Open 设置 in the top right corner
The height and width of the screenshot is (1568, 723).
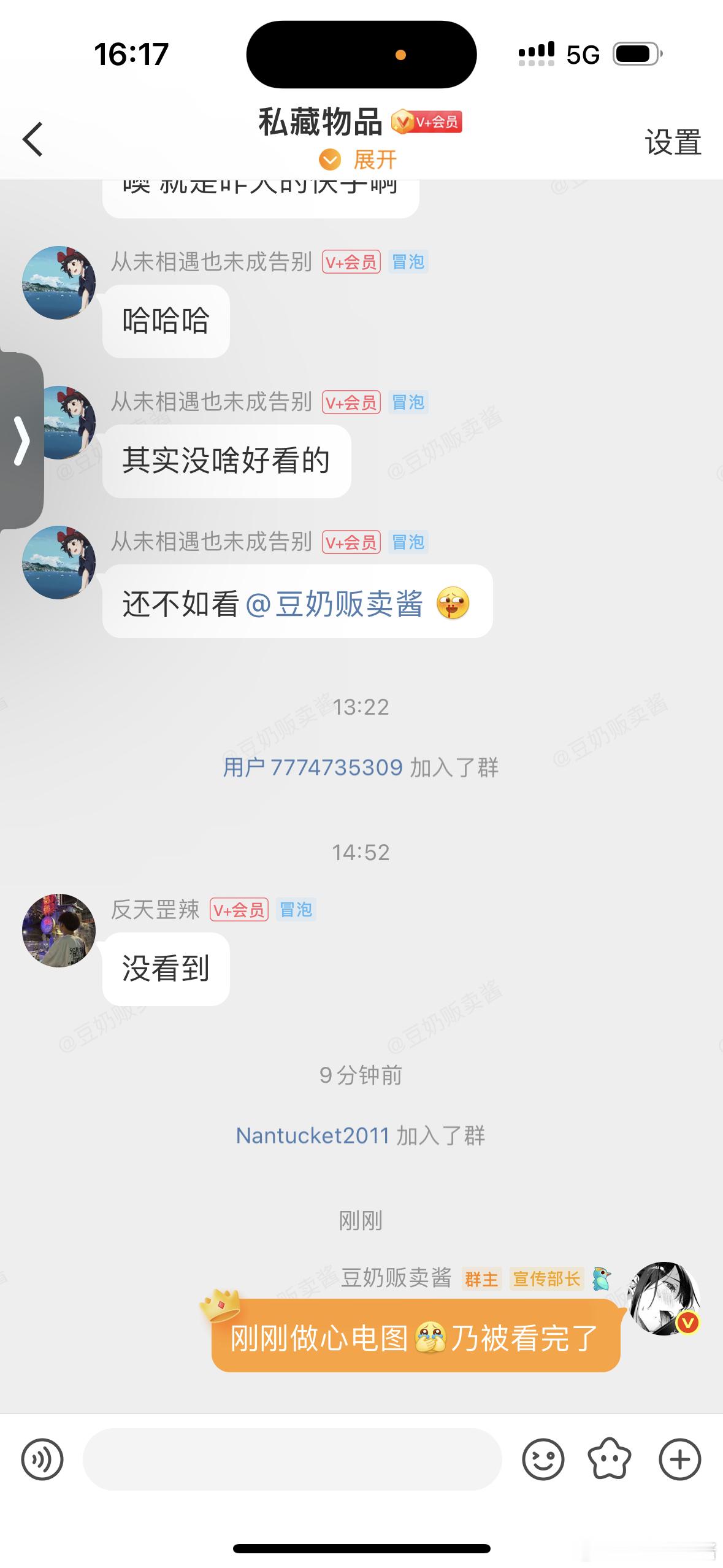point(672,143)
